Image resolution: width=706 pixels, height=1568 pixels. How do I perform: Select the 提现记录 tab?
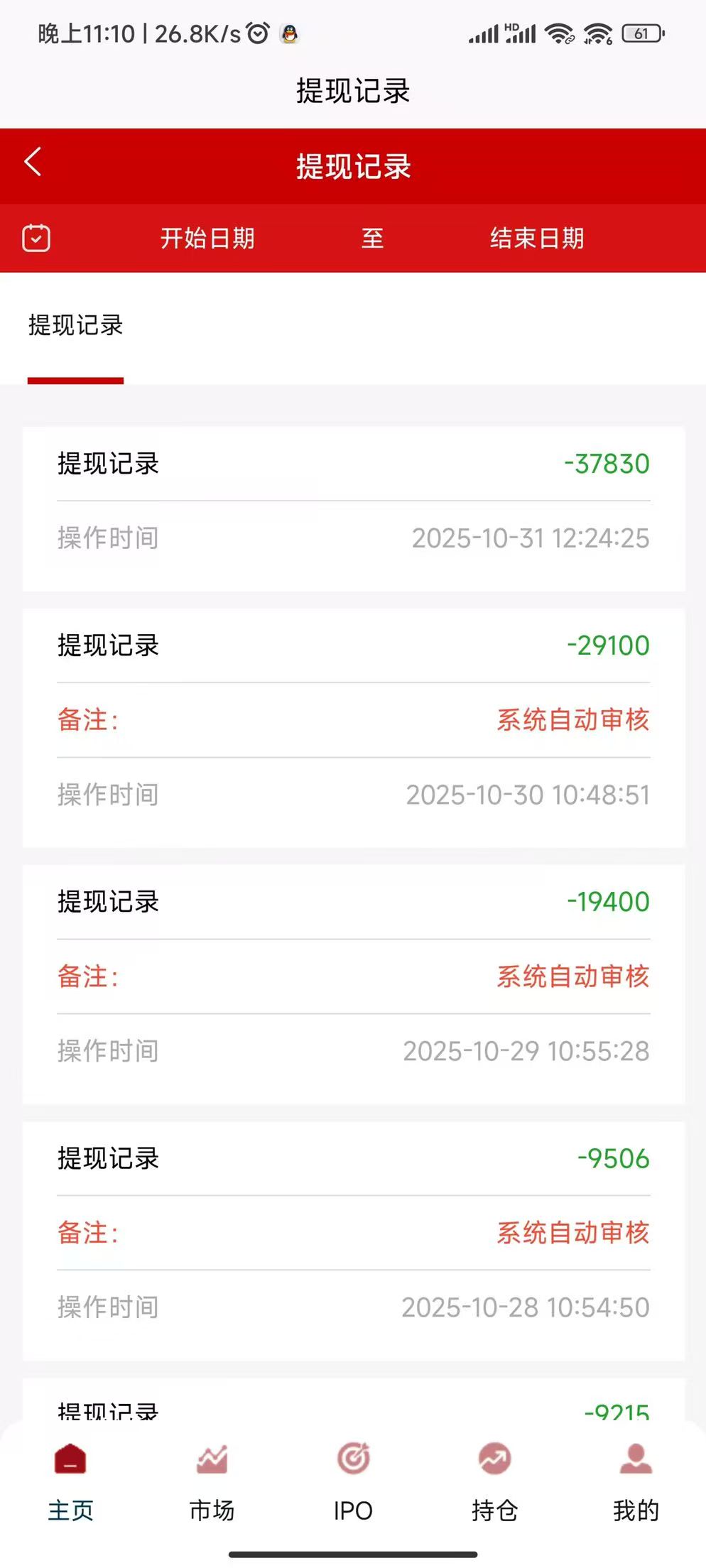[76, 326]
